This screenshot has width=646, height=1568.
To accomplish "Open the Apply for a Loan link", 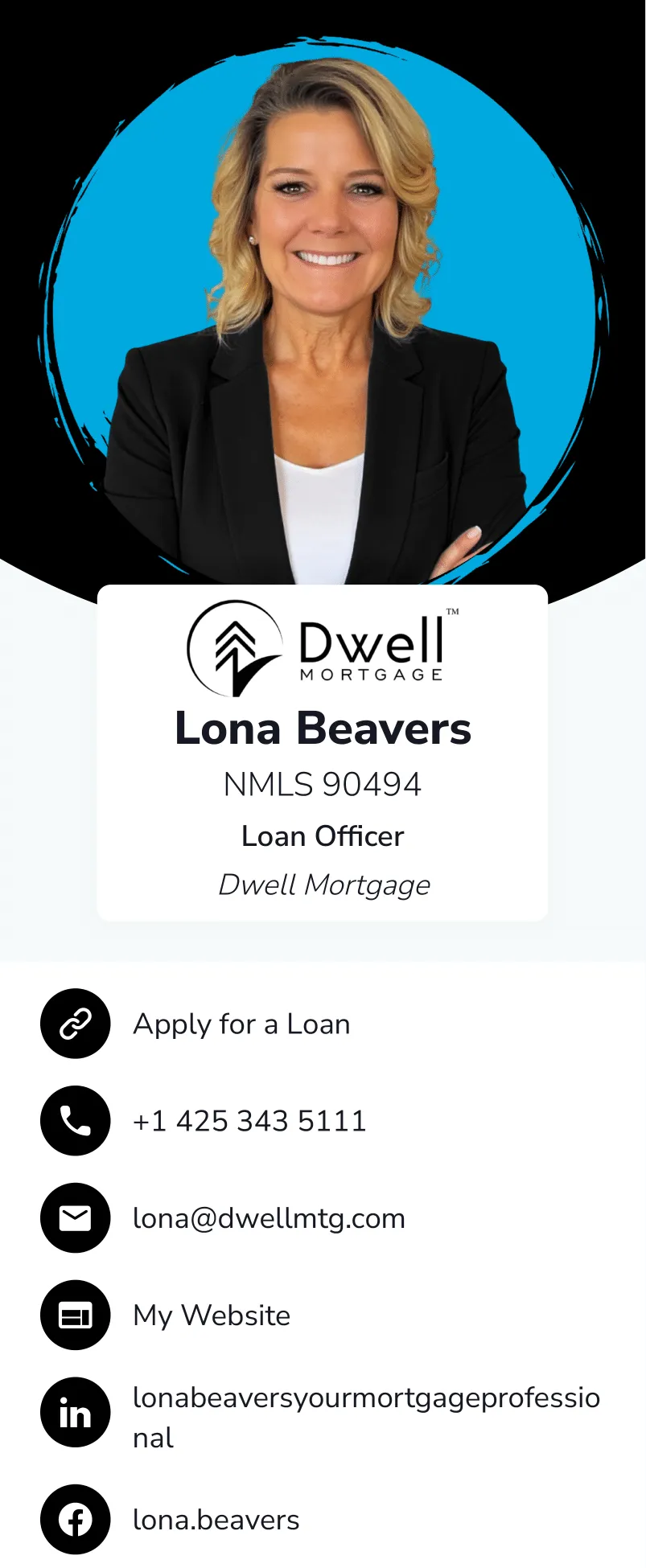I will 241,1024.
